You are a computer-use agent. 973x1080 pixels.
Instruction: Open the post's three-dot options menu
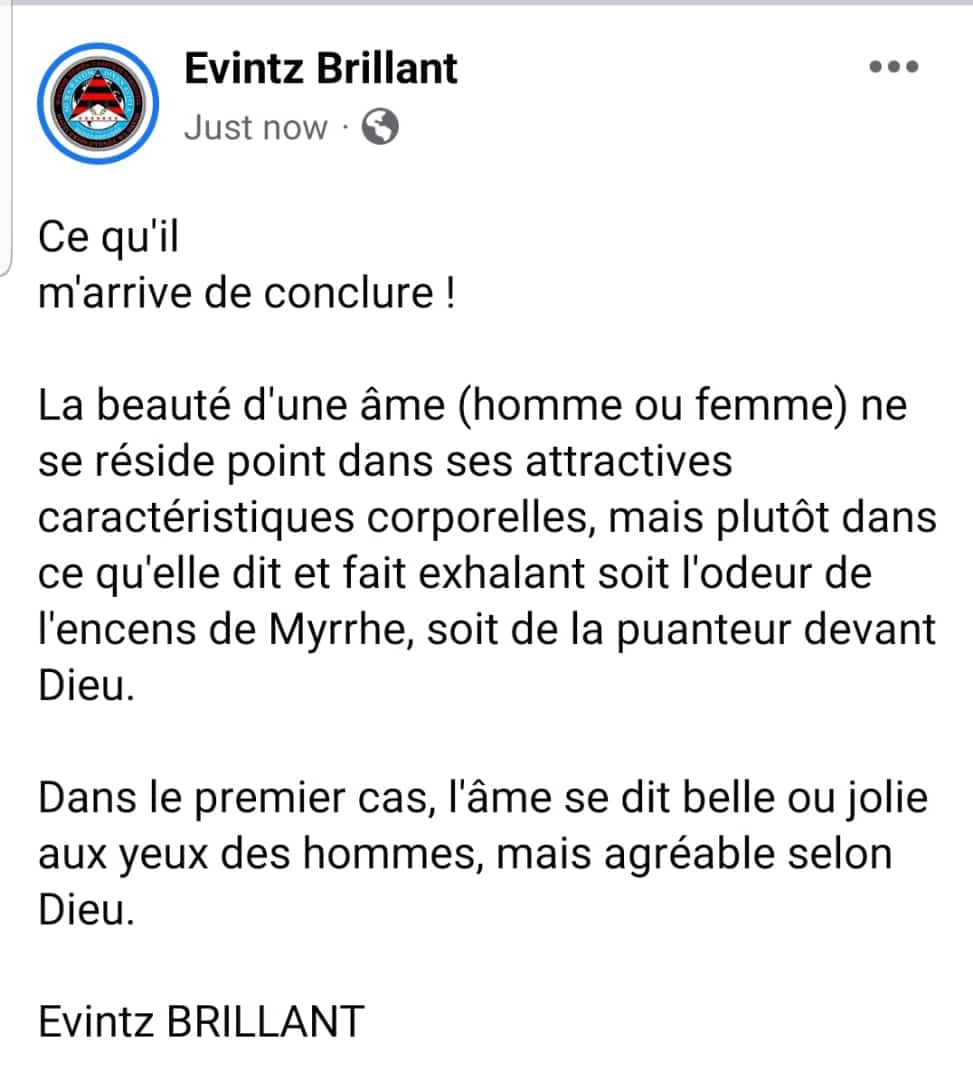click(893, 67)
